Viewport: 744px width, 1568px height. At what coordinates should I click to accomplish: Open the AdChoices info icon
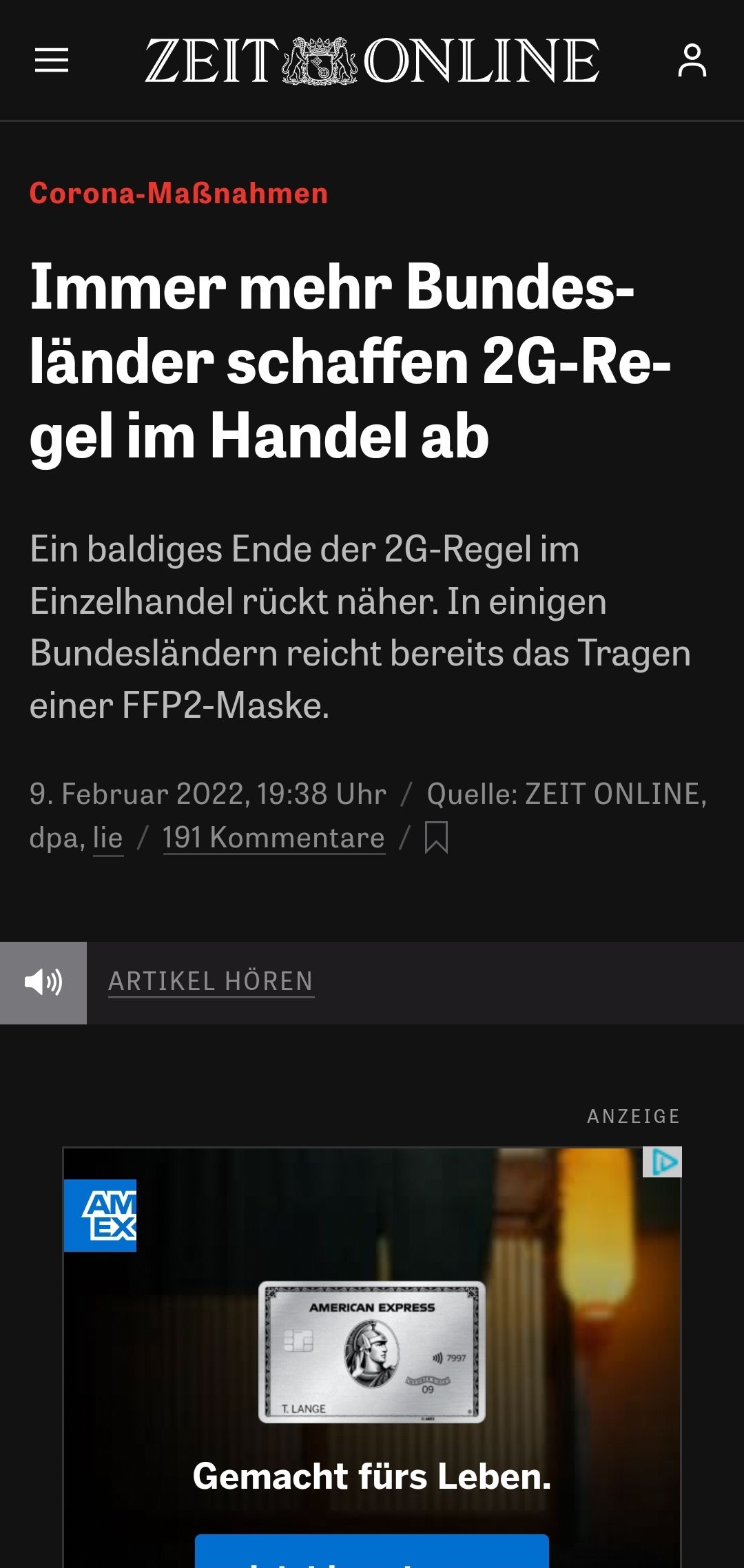tap(662, 1162)
